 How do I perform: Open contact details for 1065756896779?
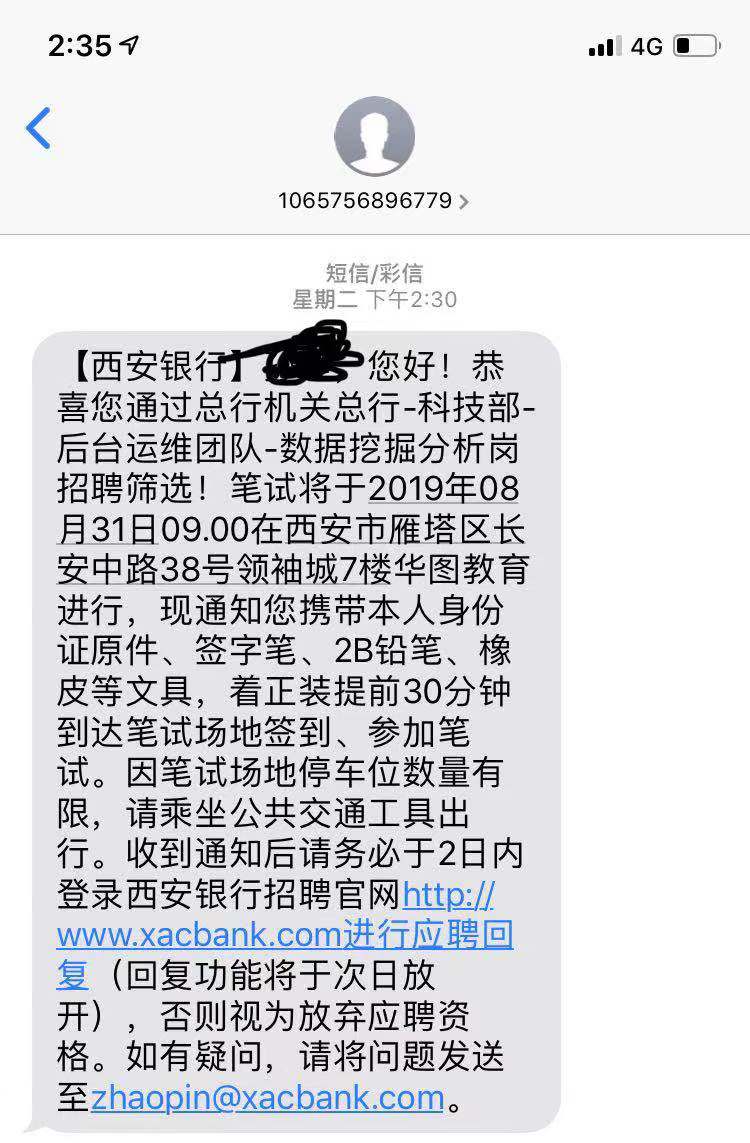point(373,200)
